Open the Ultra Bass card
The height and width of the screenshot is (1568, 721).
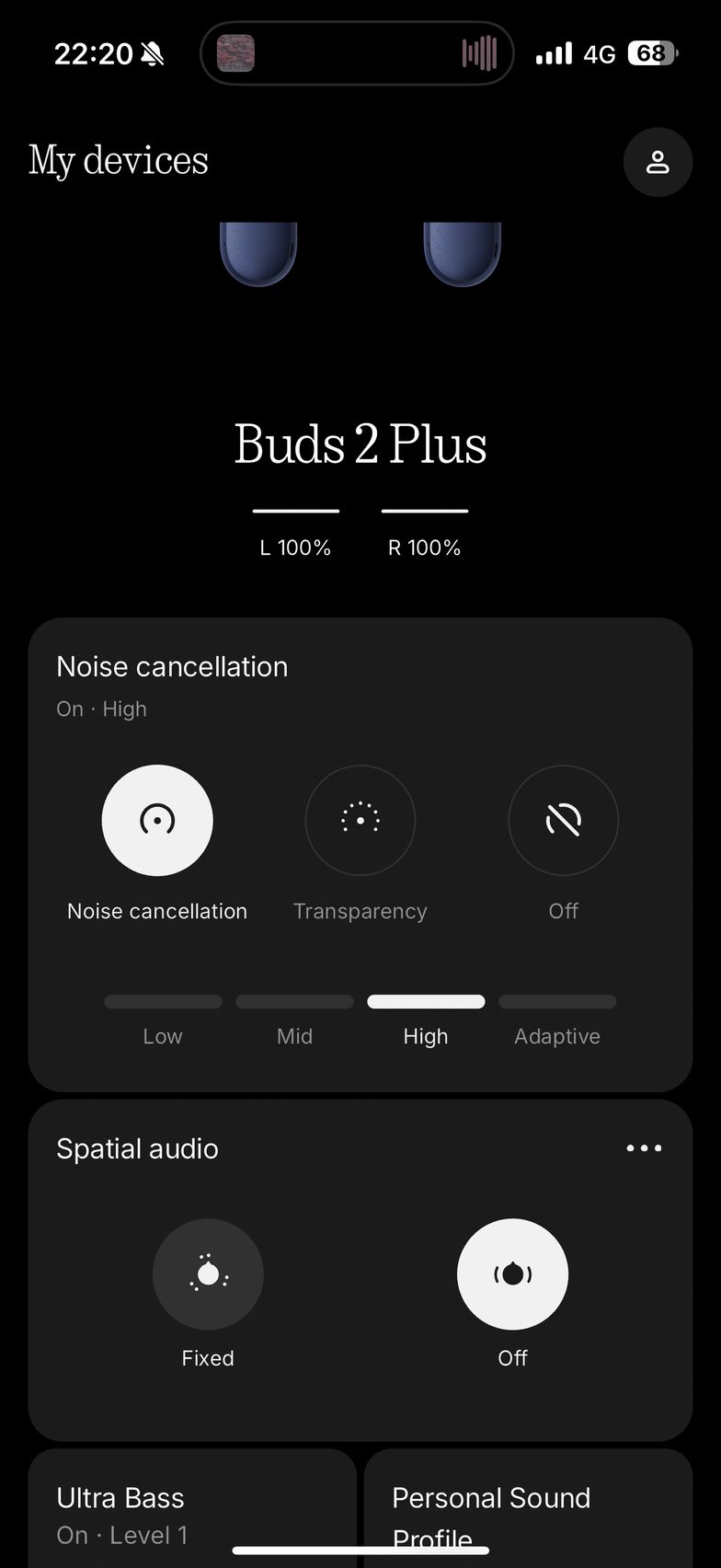pos(192,1509)
